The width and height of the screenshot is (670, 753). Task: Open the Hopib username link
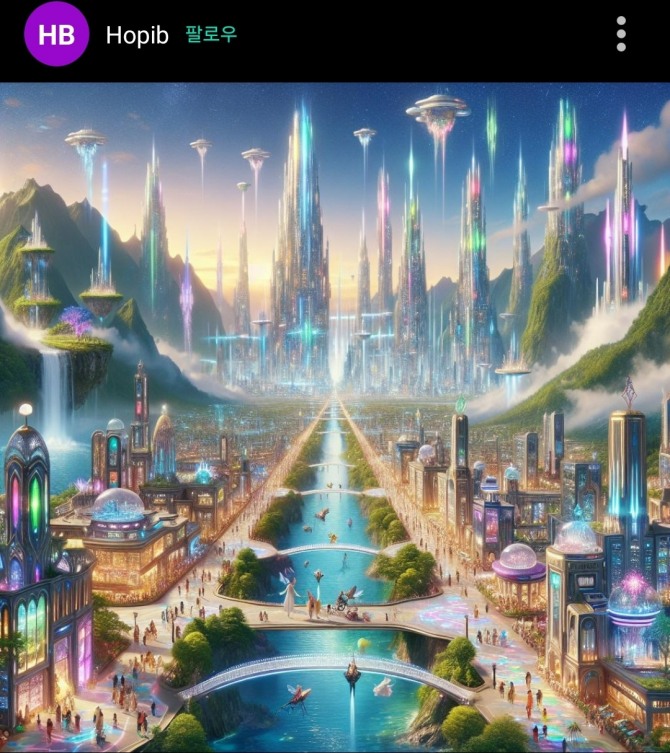[x=138, y=34]
